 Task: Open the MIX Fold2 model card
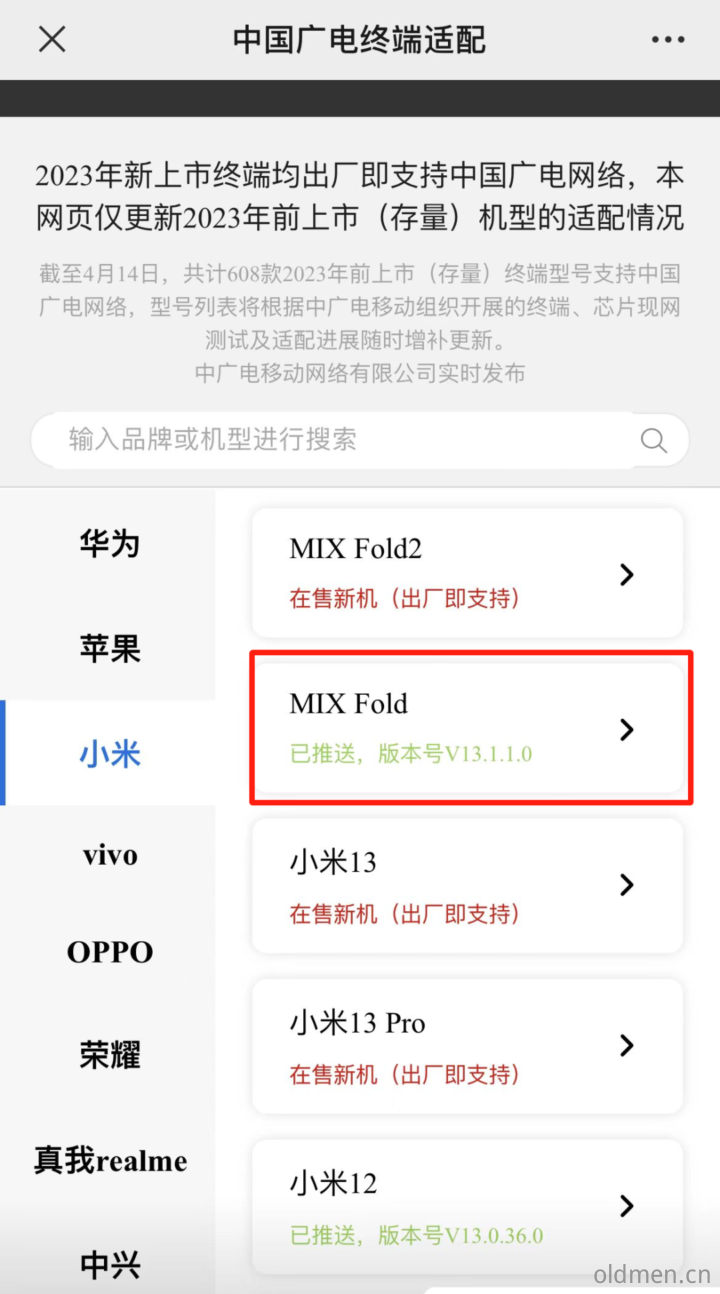[467, 573]
